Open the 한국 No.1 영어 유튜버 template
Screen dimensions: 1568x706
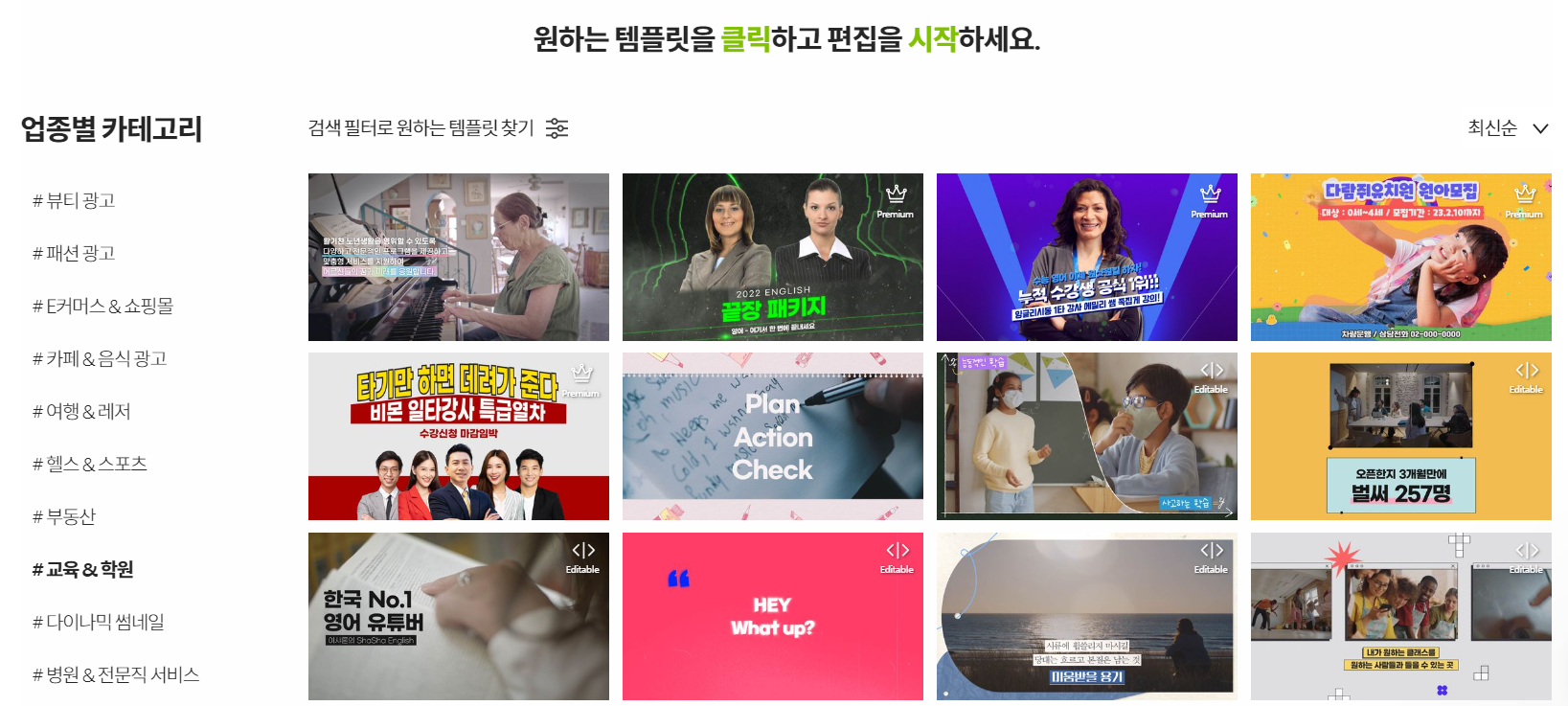click(458, 616)
